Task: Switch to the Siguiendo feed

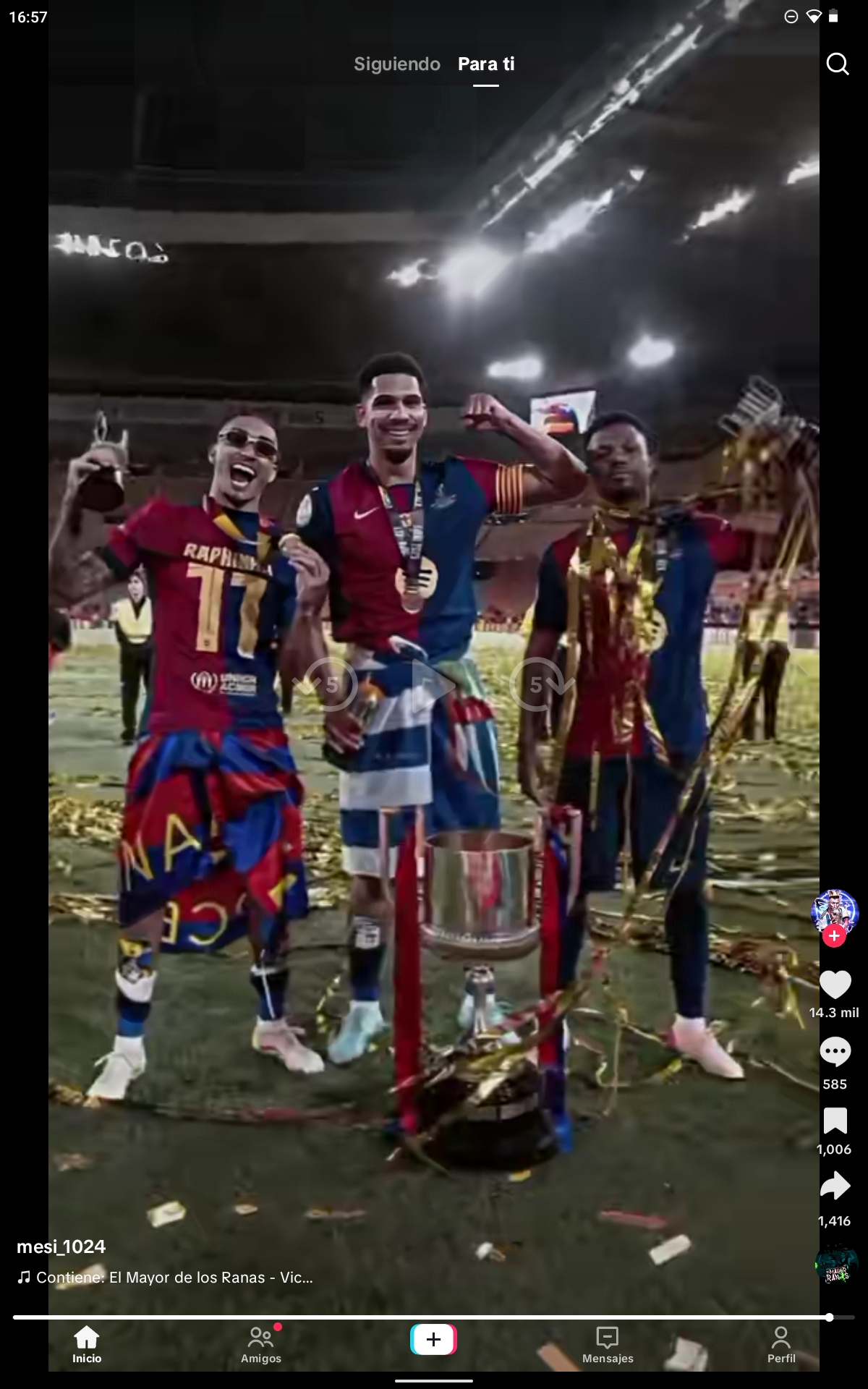Action: coord(396,64)
